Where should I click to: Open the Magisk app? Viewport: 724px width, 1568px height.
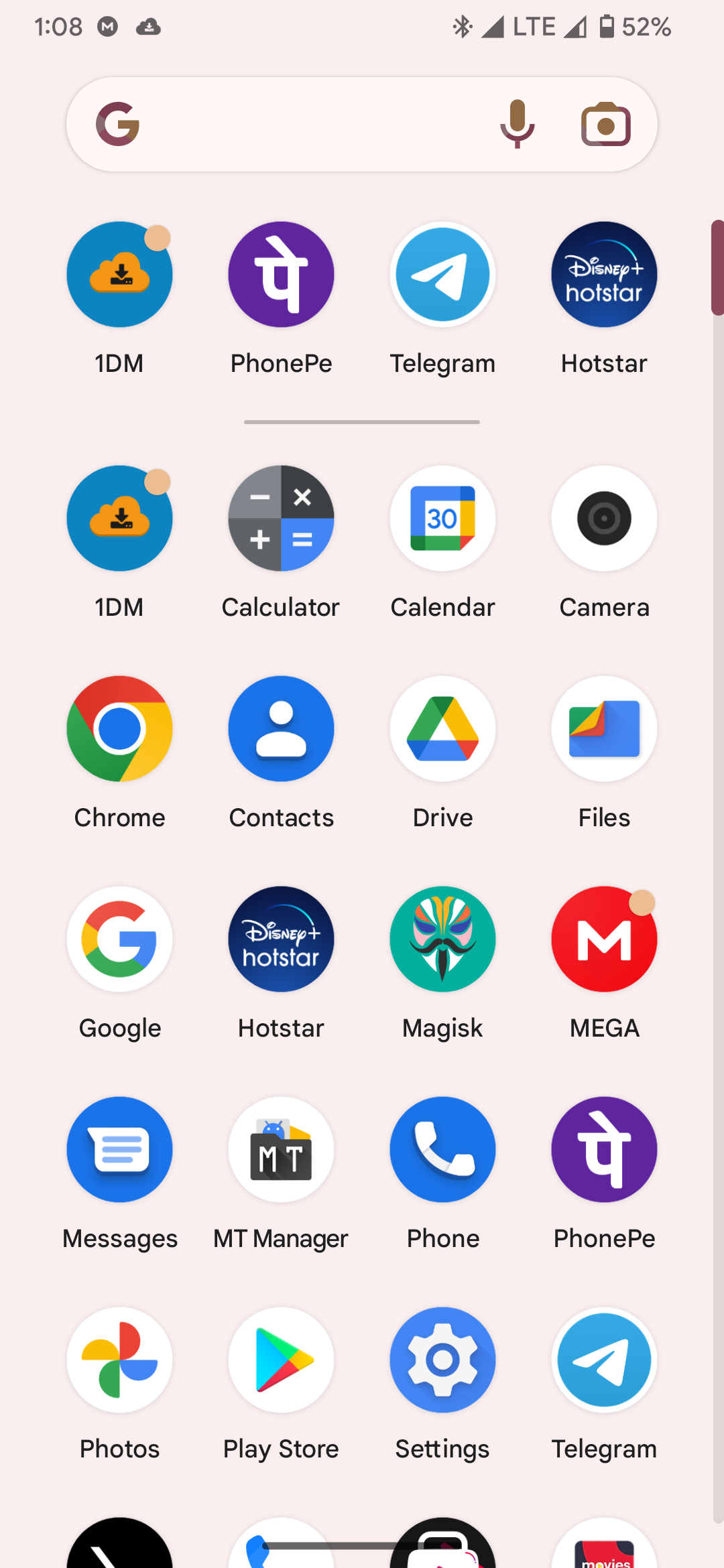click(442, 939)
